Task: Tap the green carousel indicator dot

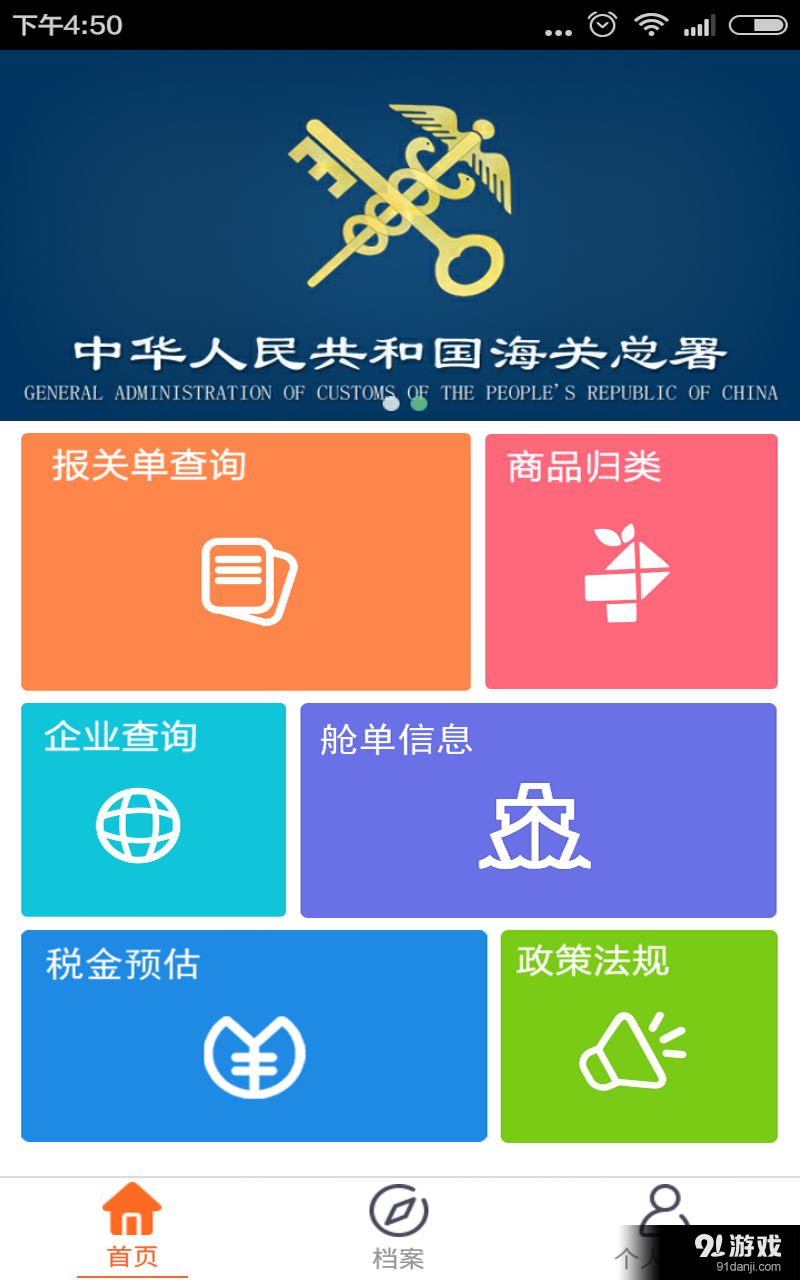Action: [417, 404]
